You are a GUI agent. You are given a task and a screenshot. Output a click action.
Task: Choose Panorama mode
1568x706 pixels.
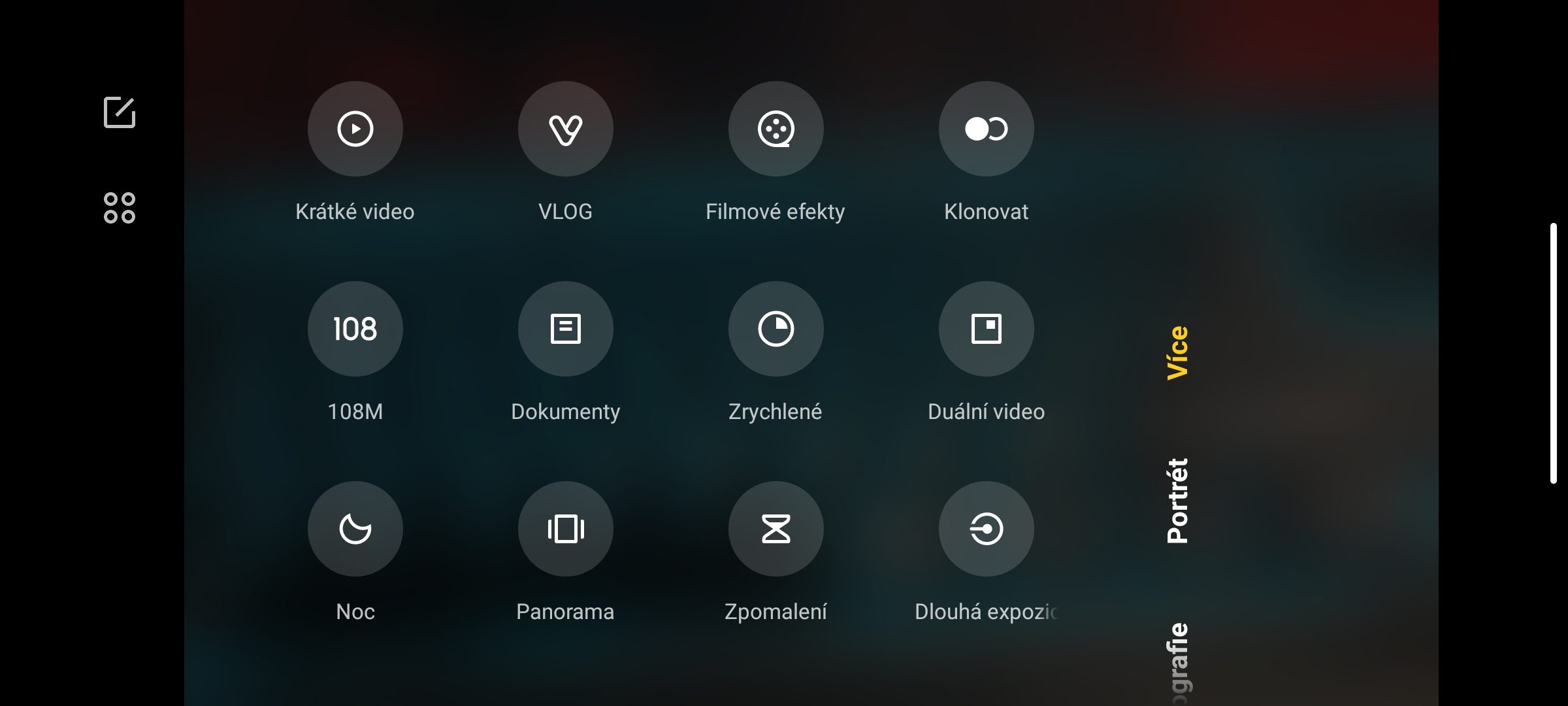565,529
